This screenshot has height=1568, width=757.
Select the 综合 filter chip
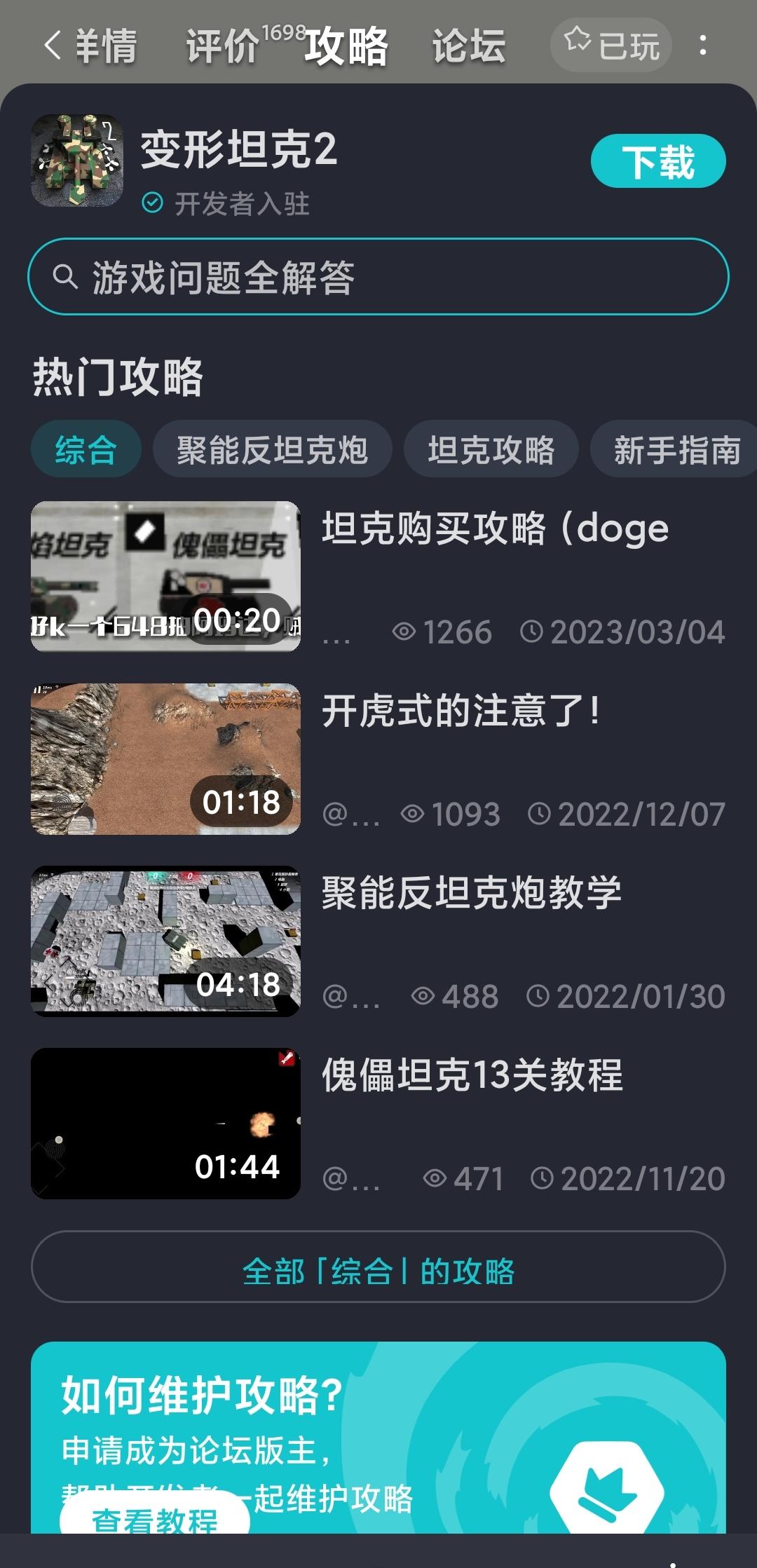[86, 449]
